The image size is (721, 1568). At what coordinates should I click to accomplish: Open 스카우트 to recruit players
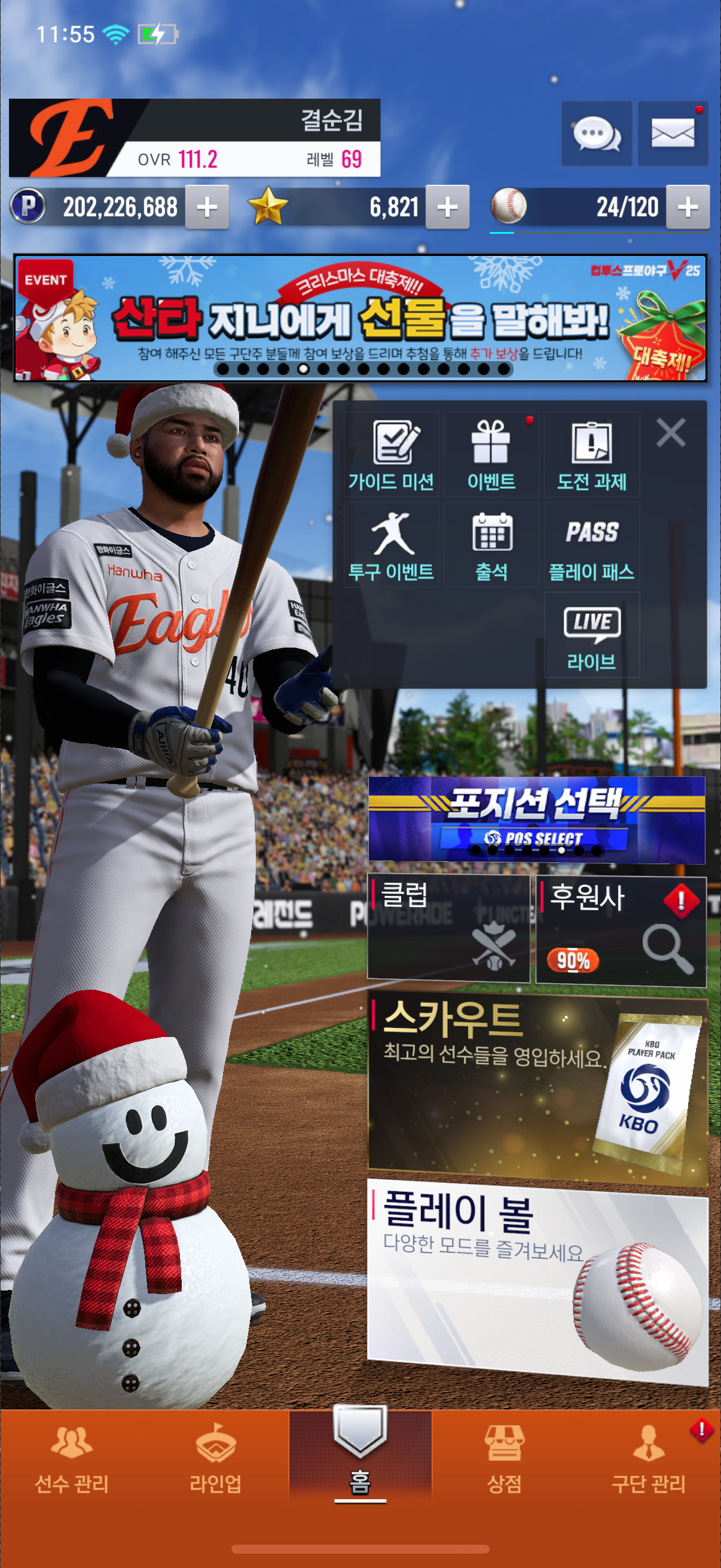pyautogui.click(x=538, y=1090)
